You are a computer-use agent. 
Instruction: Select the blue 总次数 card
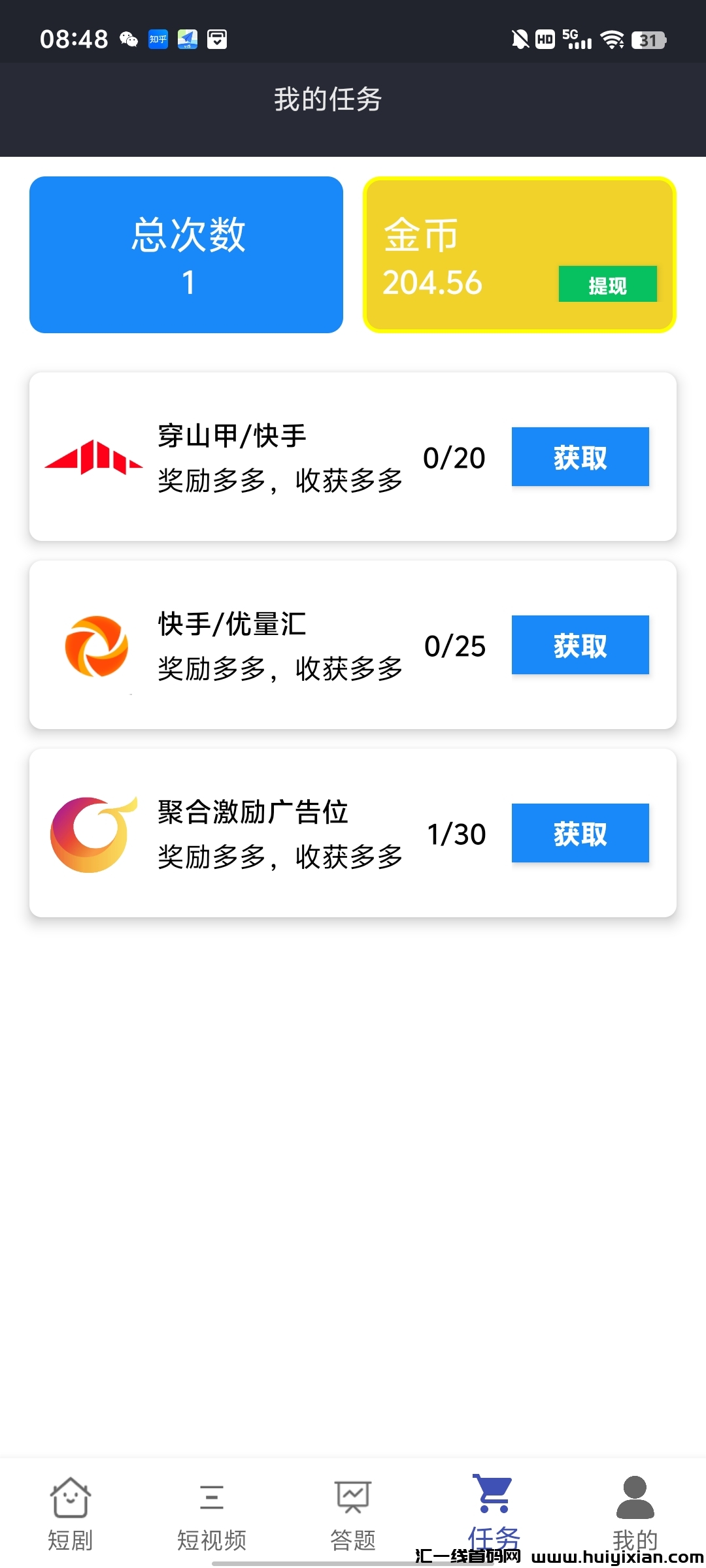[x=186, y=255]
